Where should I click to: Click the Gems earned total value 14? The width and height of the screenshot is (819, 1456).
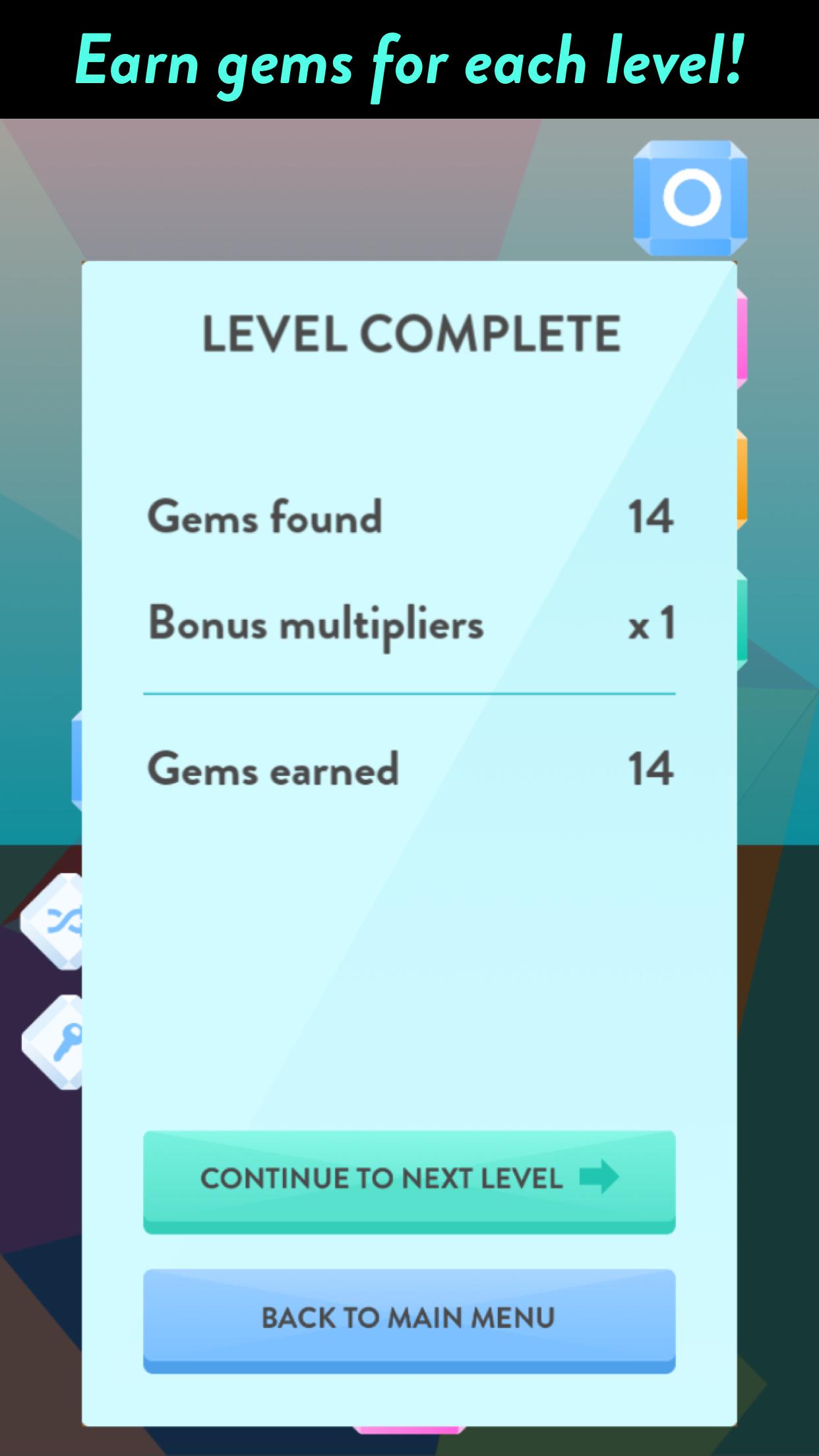[650, 770]
